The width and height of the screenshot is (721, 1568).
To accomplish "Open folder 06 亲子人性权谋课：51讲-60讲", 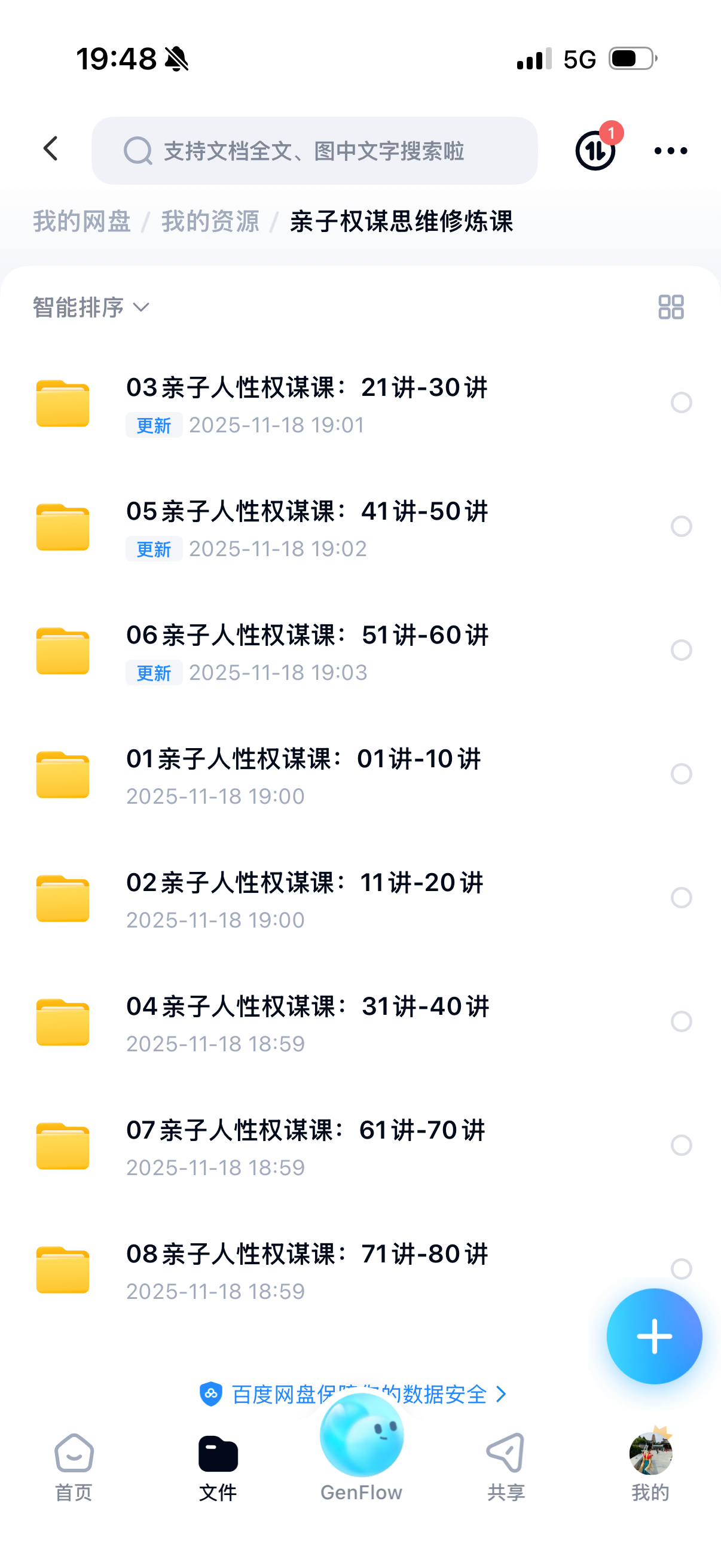I will pyautogui.click(x=307, y=650).
